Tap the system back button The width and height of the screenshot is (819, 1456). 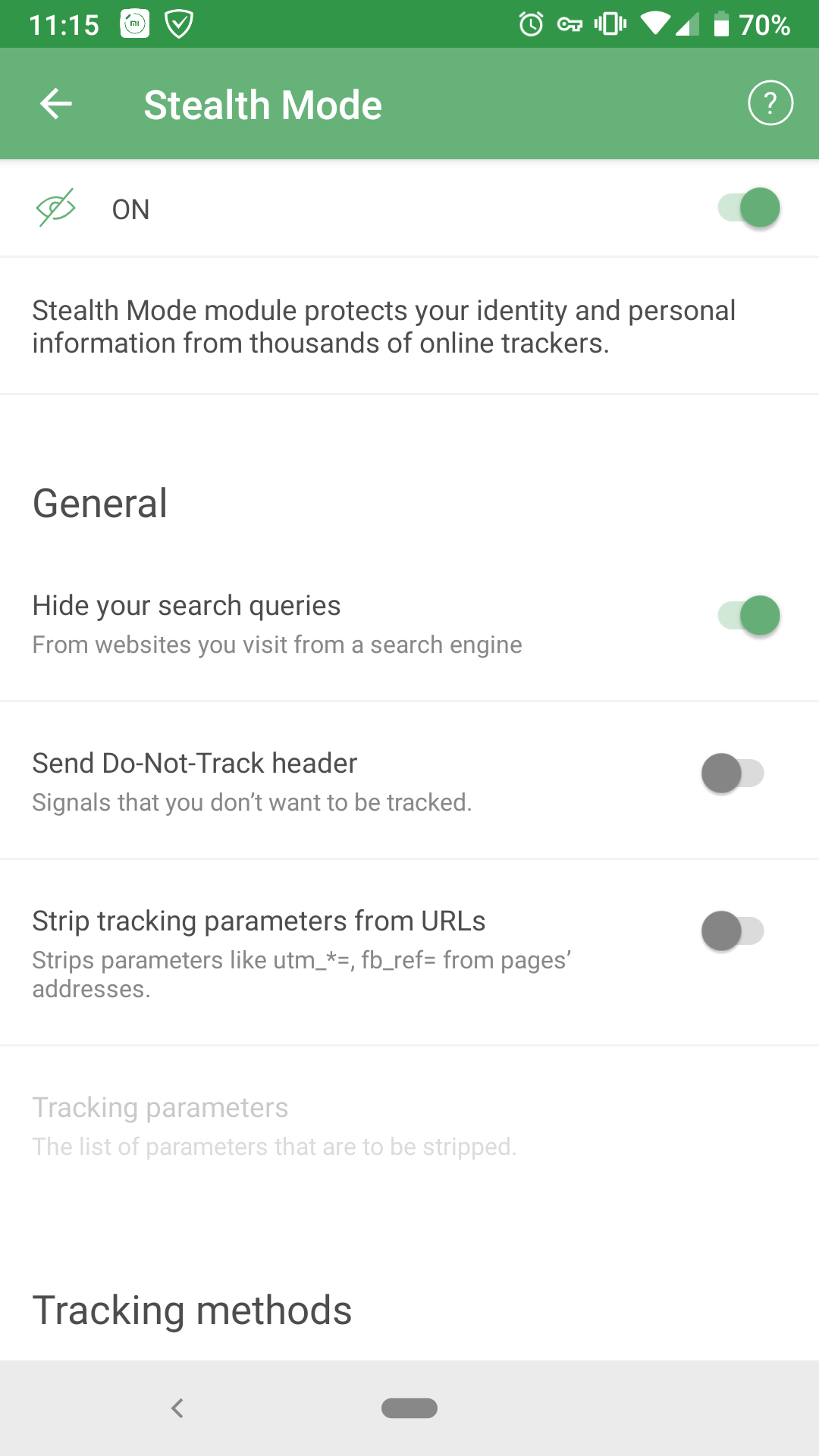pos(177,1408)
